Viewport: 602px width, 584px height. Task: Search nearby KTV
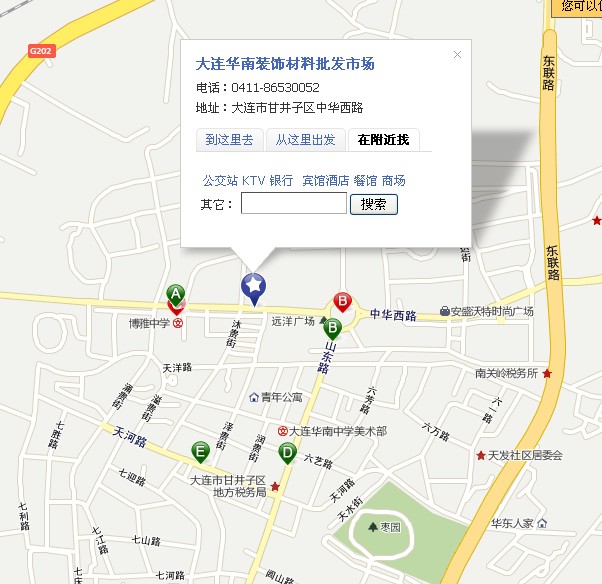pyautogui.click(x=252, y=181)
